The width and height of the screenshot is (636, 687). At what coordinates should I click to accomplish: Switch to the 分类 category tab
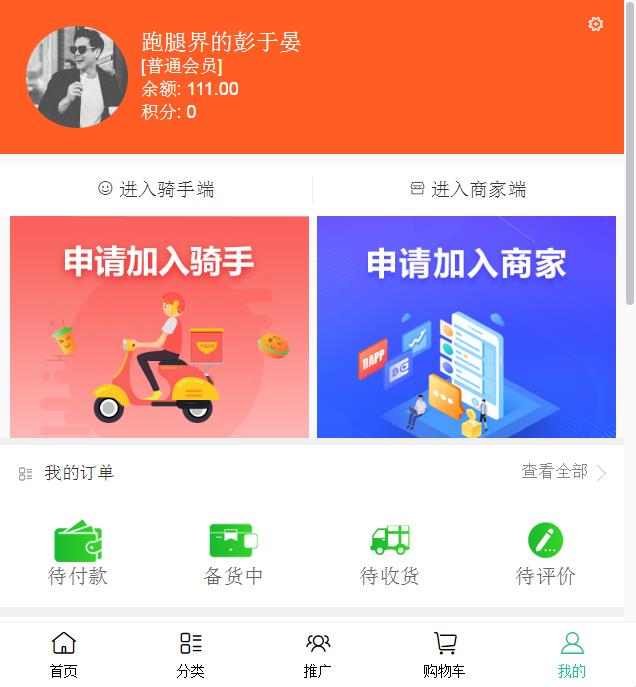tap(190, 655)
